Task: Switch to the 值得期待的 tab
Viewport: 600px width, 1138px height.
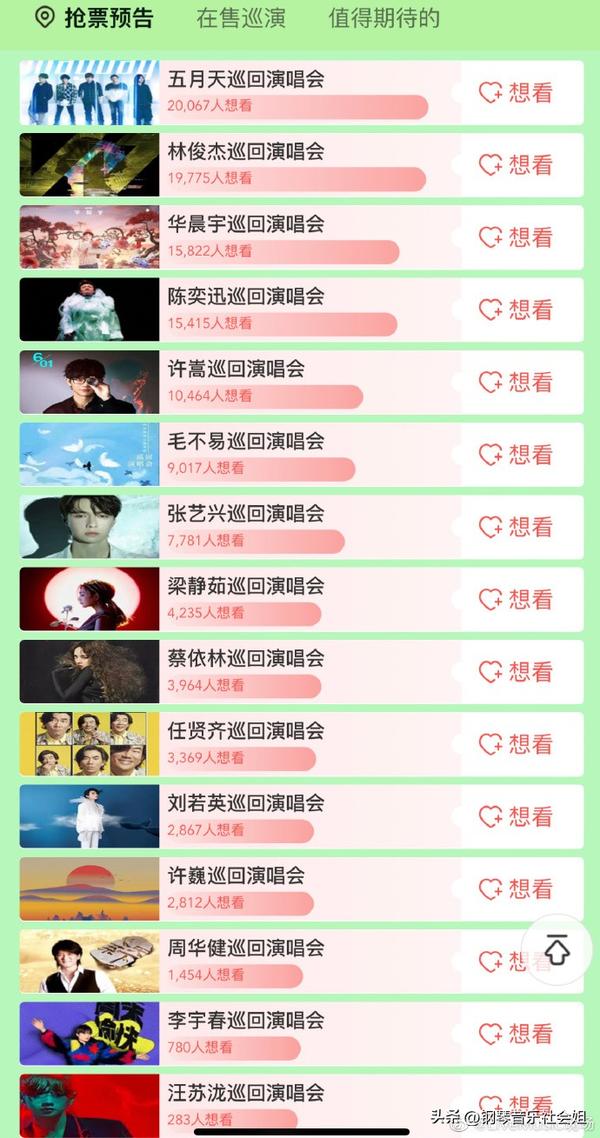Action: point(384,19)
